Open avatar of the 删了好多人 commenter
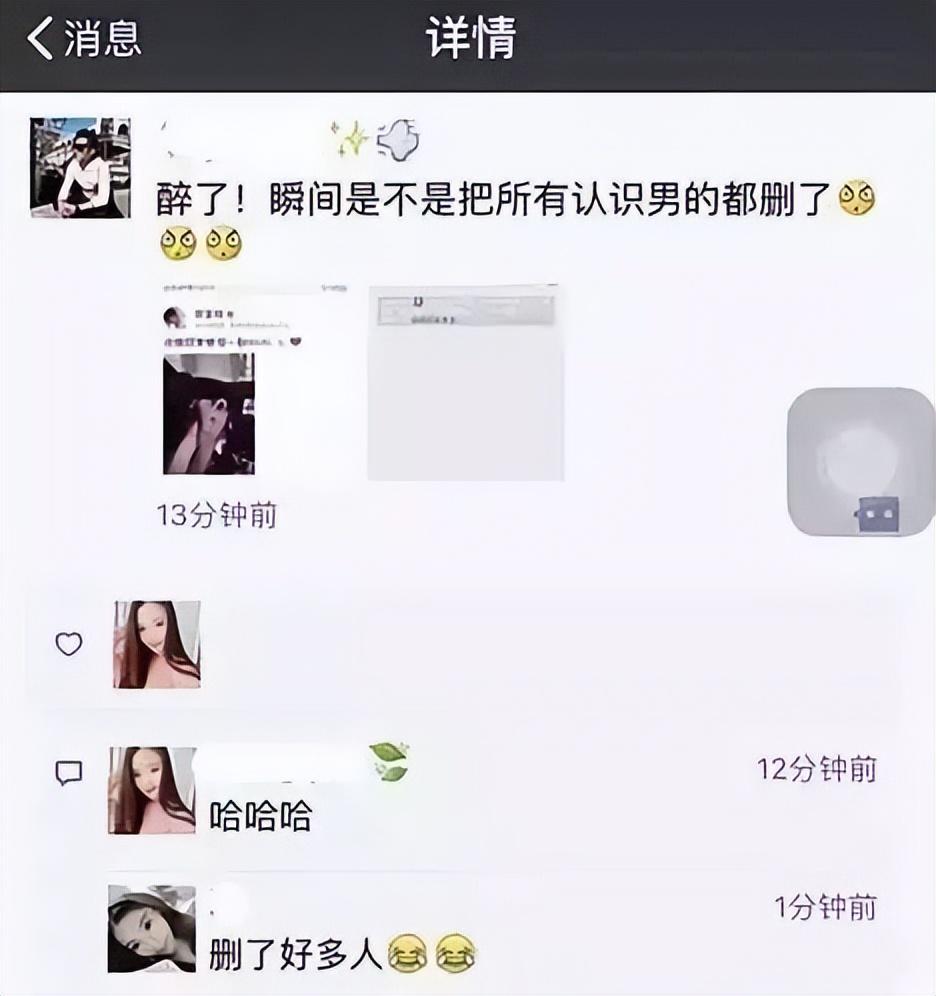This screenshot has width=936, height=996. click(151, 928)
